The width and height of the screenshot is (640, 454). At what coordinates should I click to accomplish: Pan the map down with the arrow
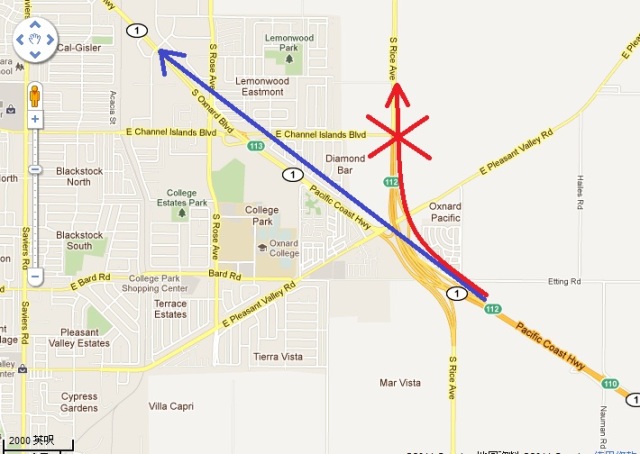point(35,54)
